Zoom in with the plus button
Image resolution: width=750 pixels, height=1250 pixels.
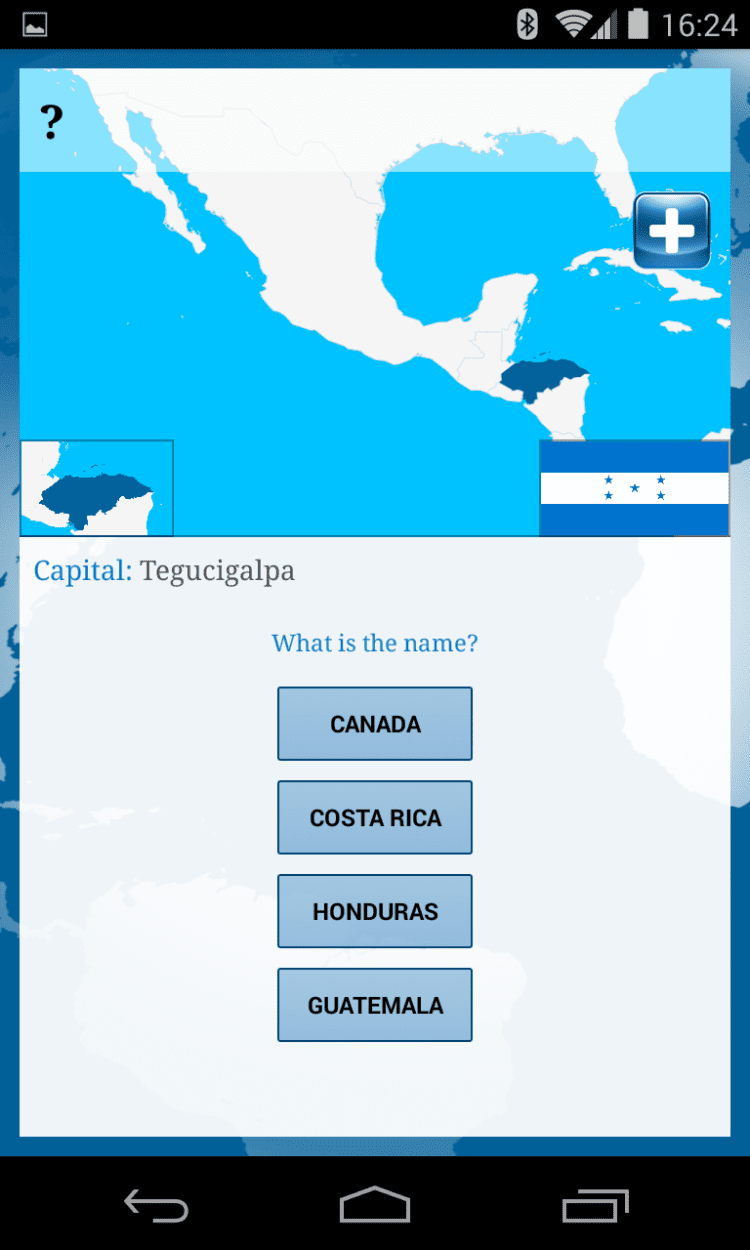coord(672,231)
